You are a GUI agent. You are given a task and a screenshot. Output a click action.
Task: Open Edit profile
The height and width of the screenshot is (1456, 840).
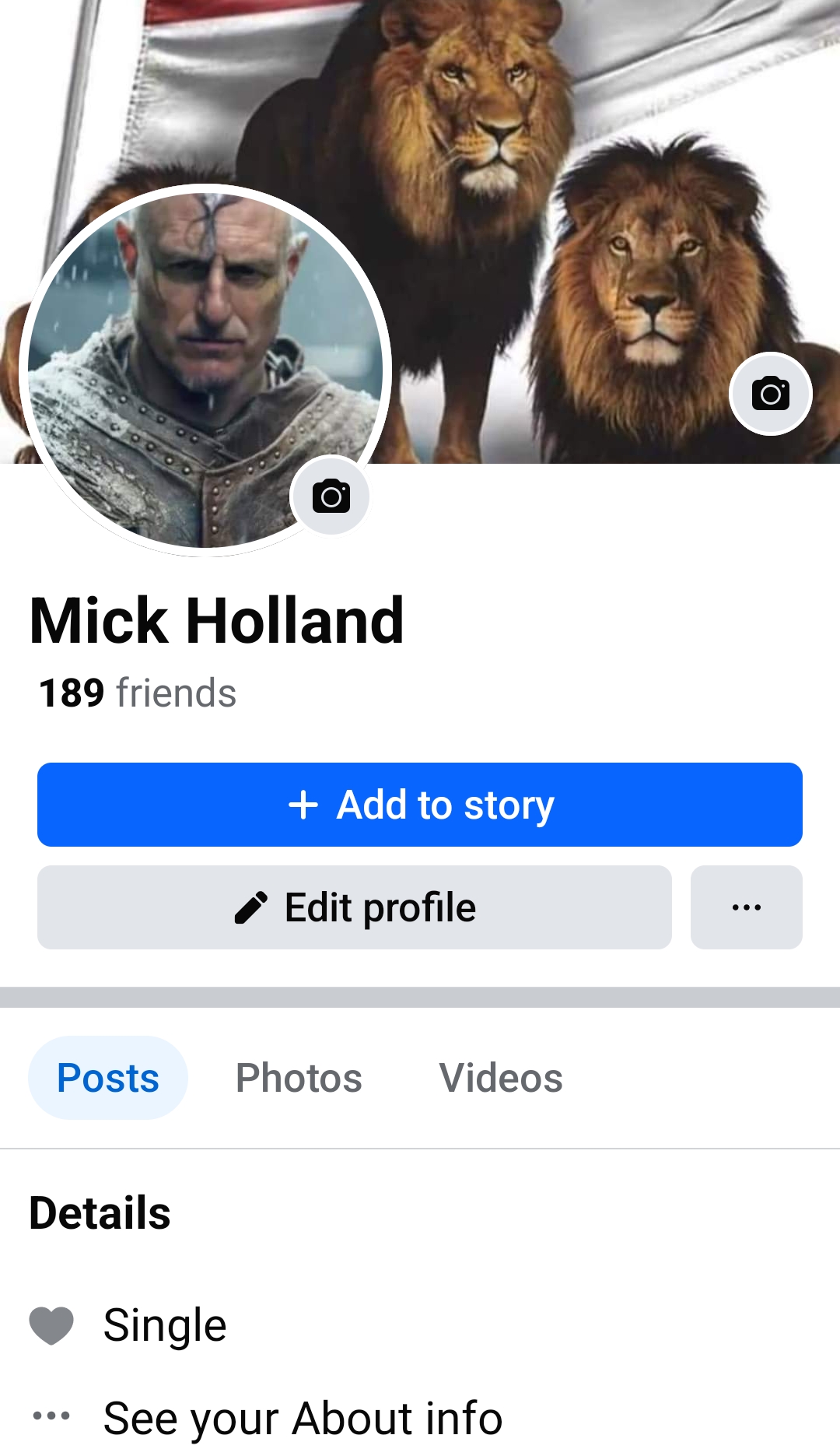click(355, 907)
